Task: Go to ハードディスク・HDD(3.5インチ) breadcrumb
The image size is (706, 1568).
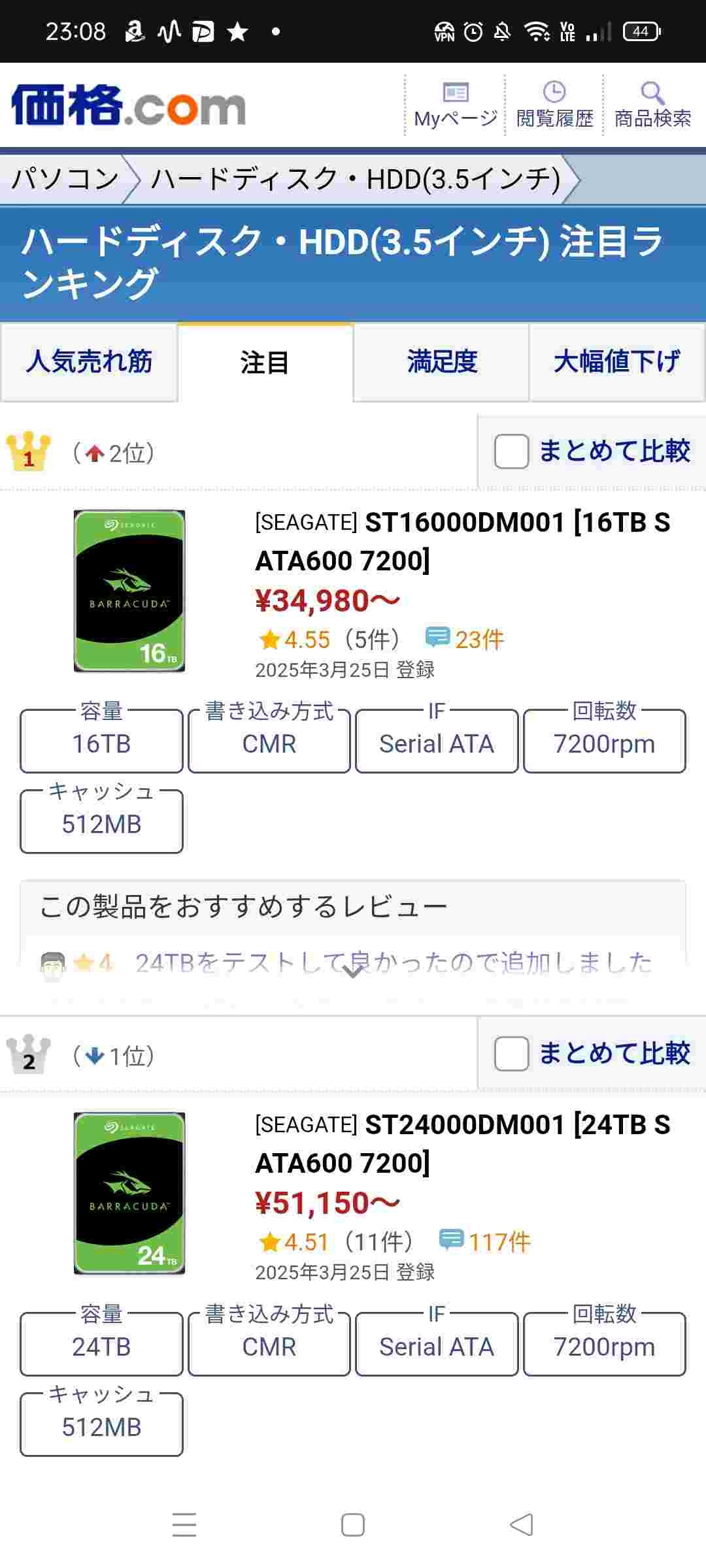Action: [x=355, y=179]
